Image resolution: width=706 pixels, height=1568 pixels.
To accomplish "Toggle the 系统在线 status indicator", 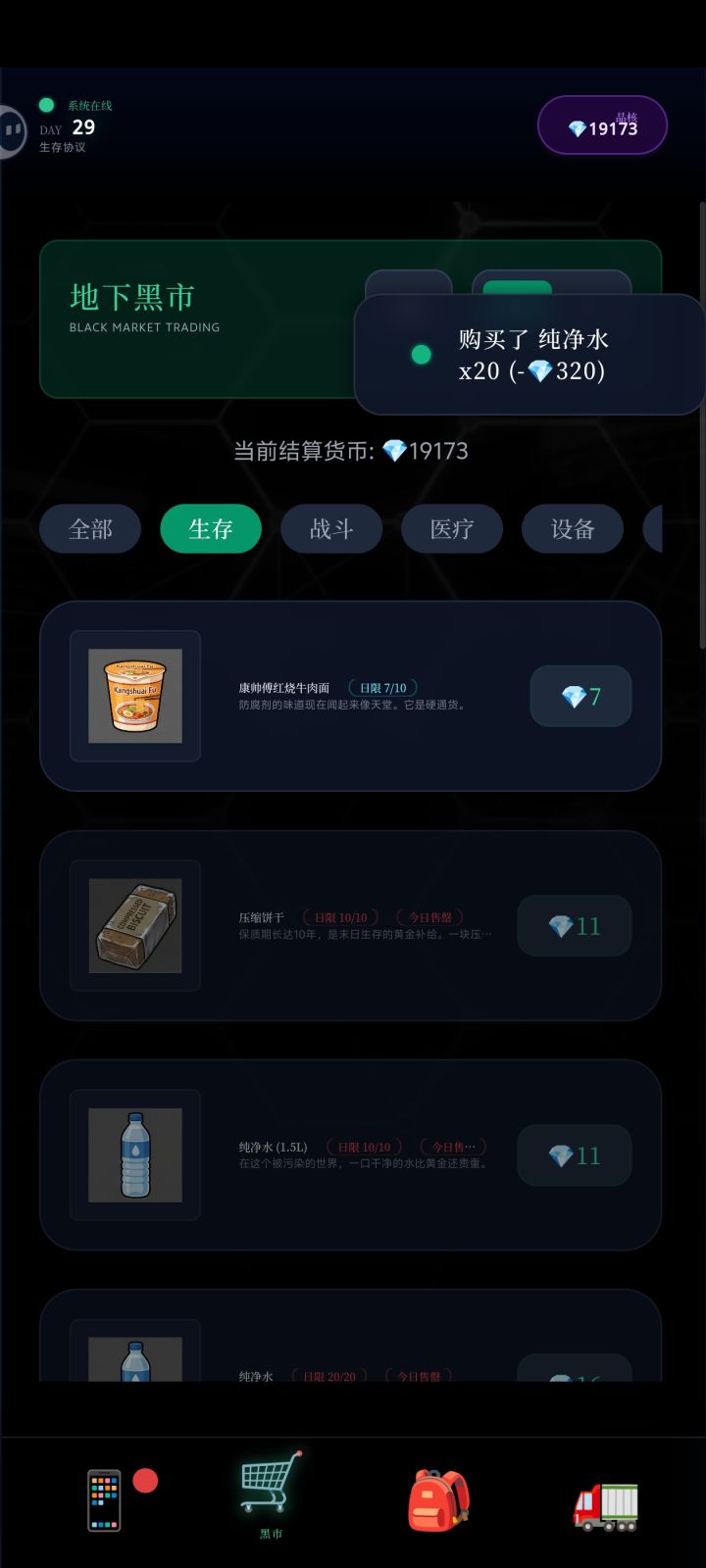I will click(43, 103).
